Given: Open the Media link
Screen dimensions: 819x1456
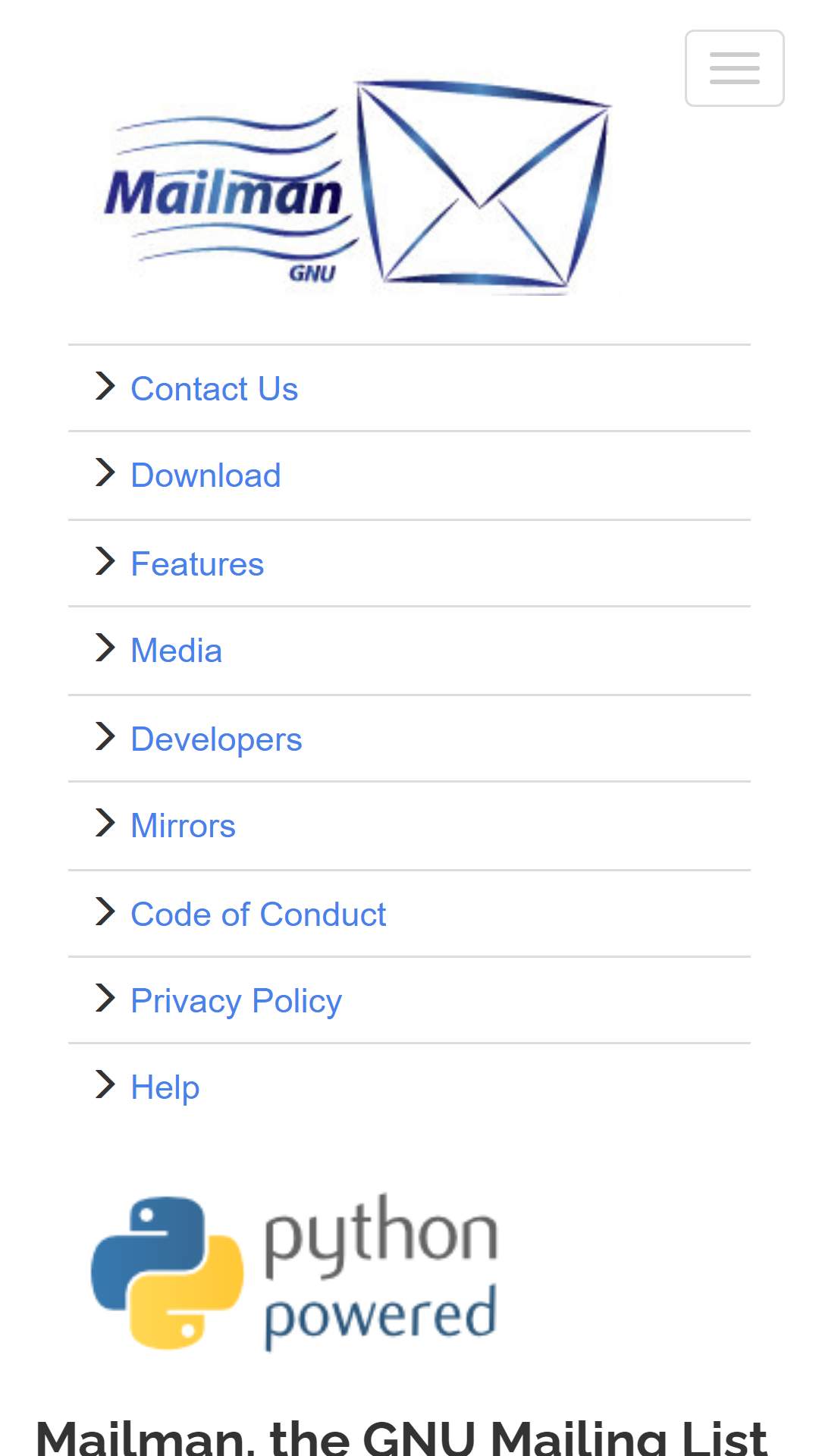Looking at the screenshot, I should pyautogui.click(x=177, y=651).
